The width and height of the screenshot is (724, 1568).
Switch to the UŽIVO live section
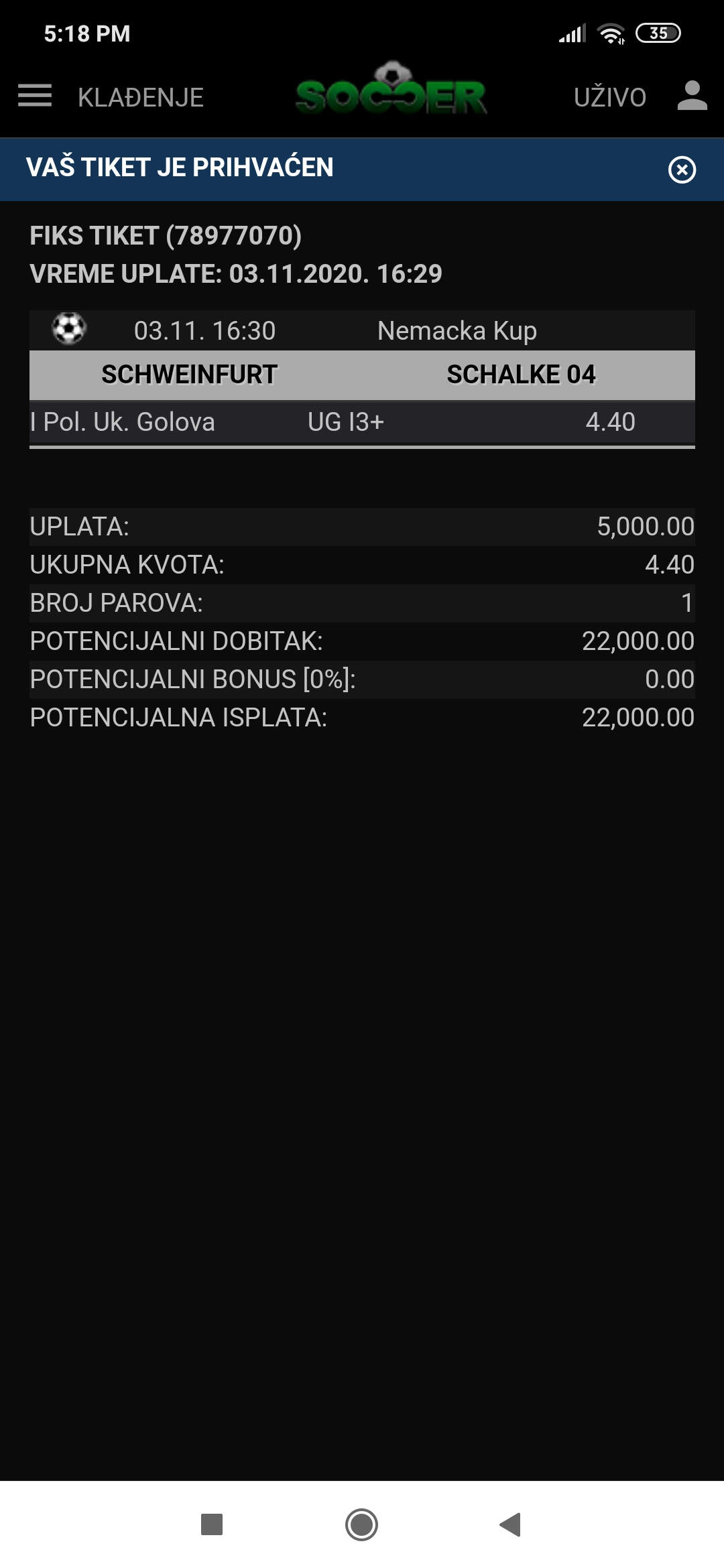(610, 98)
